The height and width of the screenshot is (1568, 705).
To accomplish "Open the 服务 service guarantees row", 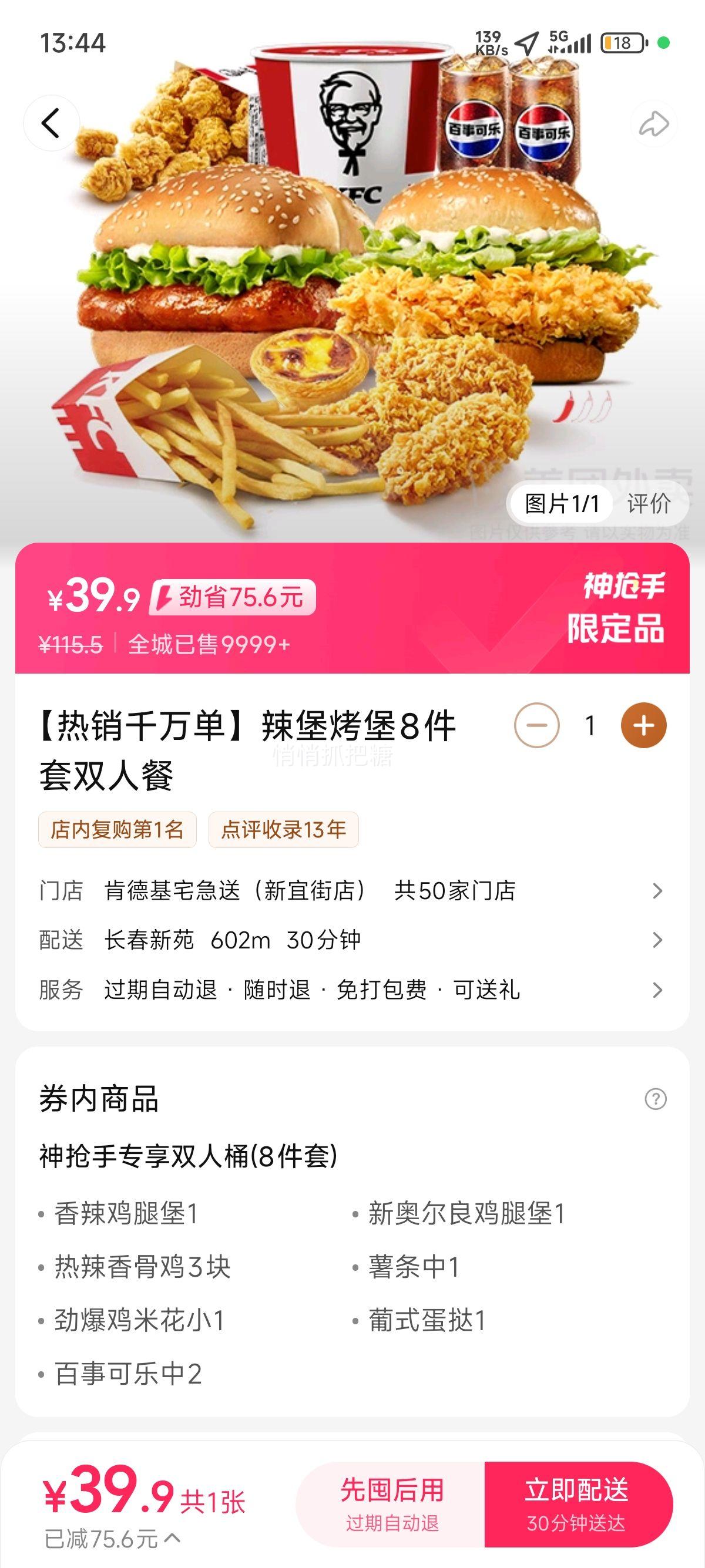I will pyautogui.click(x=352, y=990).
